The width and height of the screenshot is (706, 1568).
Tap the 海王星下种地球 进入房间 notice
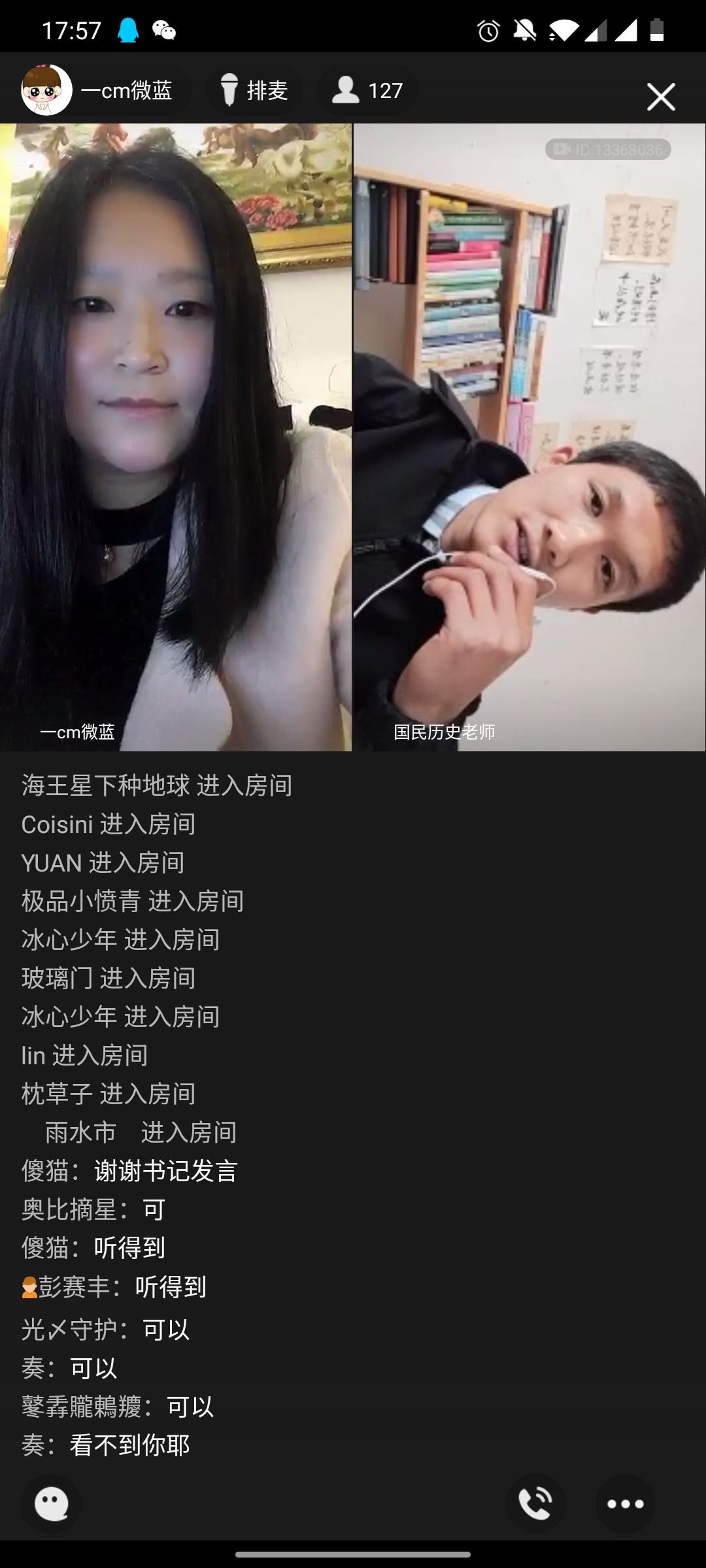click(x=157, y=787)
